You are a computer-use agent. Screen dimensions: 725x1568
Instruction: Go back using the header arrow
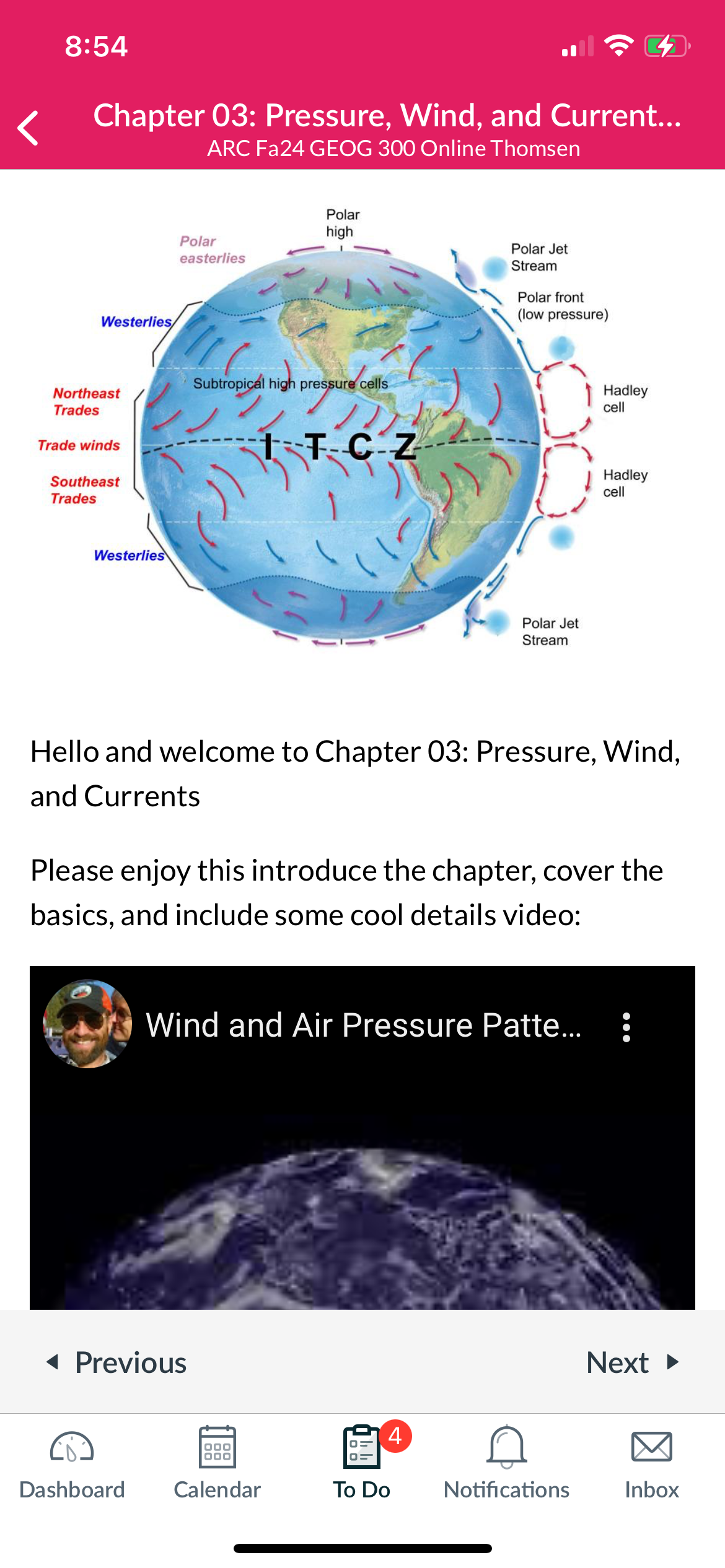[x=29, y=128]
